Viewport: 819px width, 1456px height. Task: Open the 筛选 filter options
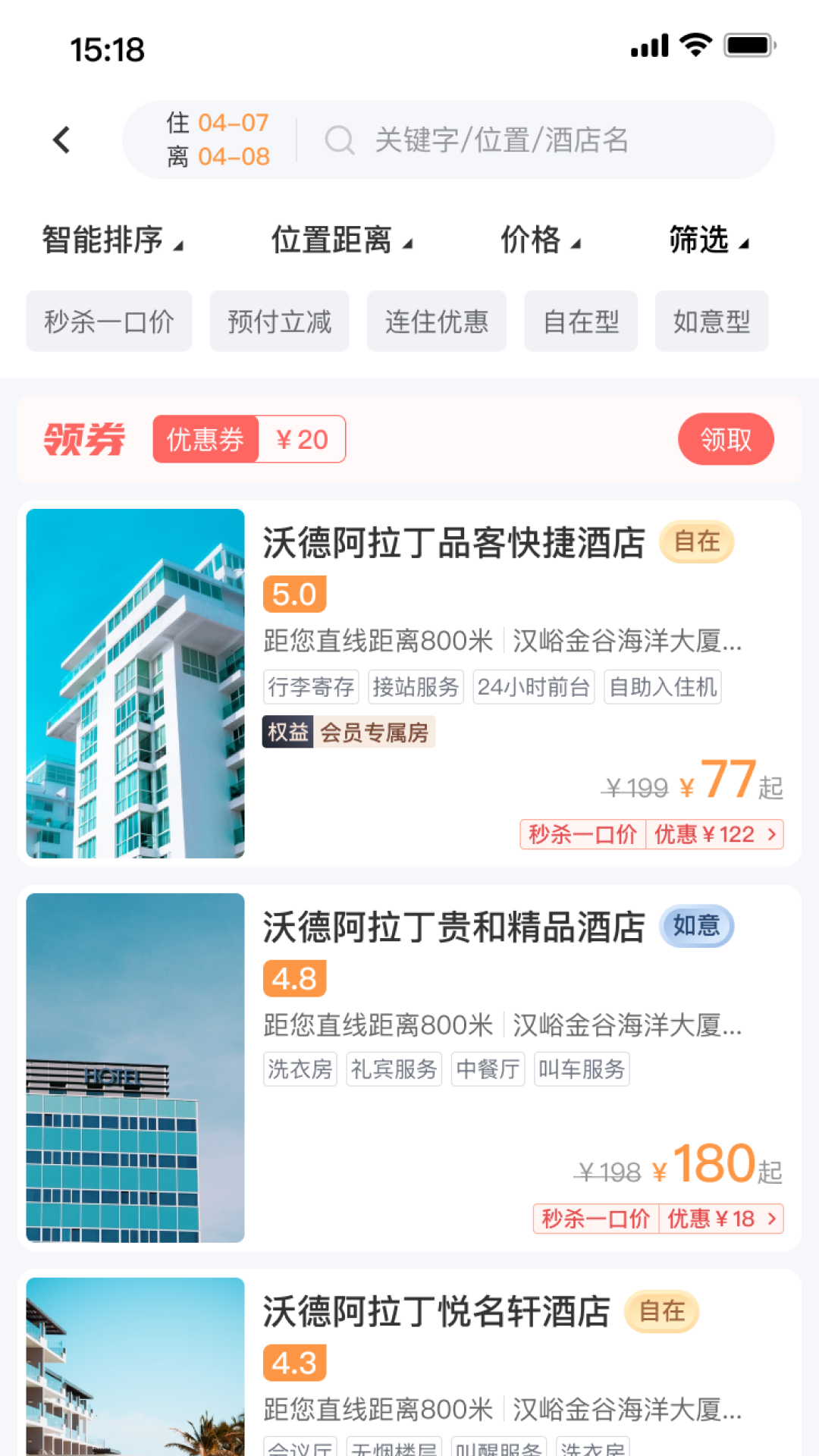pyautogui.click(x=708, y=240)
